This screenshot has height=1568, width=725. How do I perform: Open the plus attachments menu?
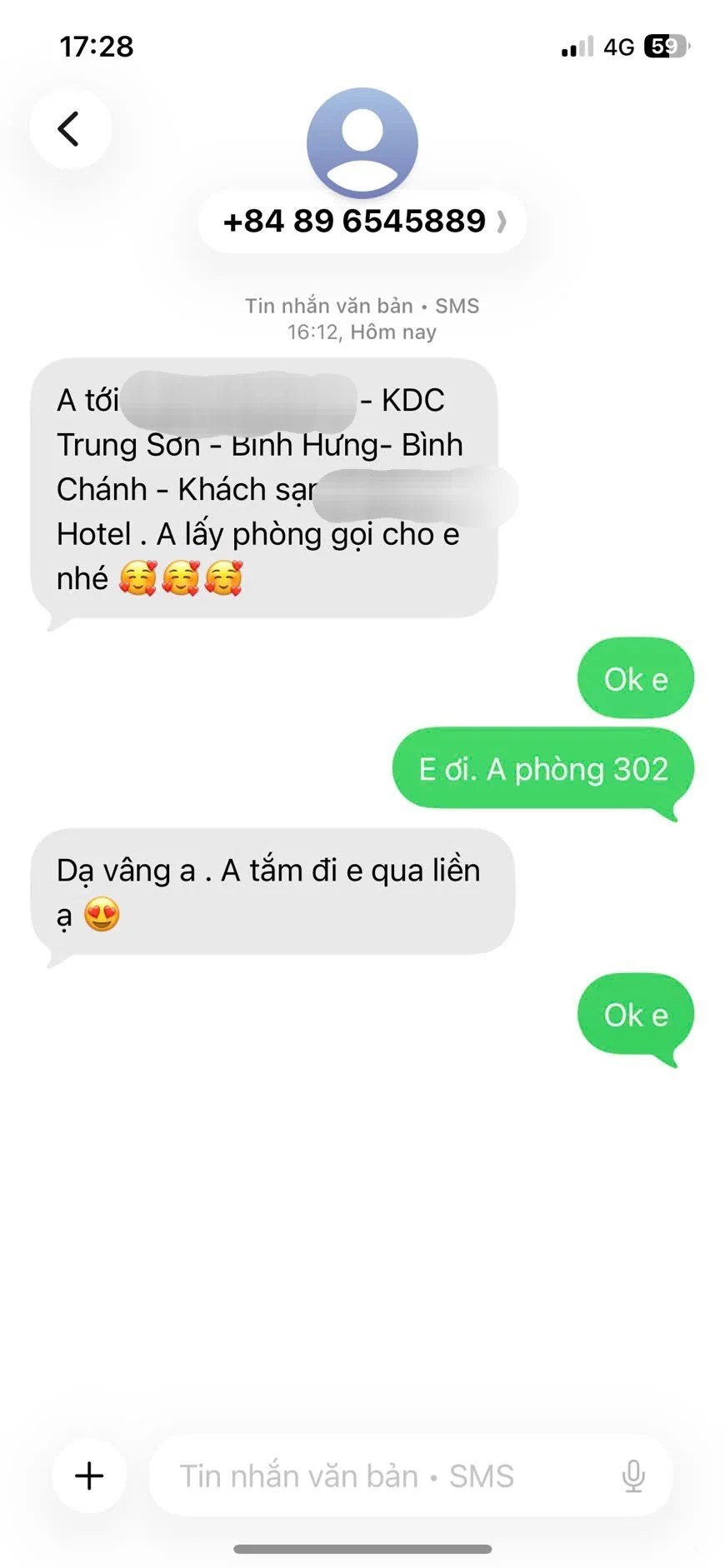[89, 1476]
